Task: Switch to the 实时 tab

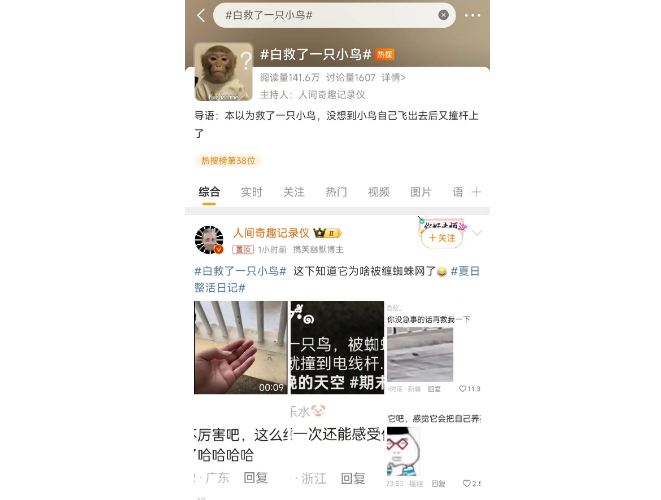Action: tap(252, 192)
